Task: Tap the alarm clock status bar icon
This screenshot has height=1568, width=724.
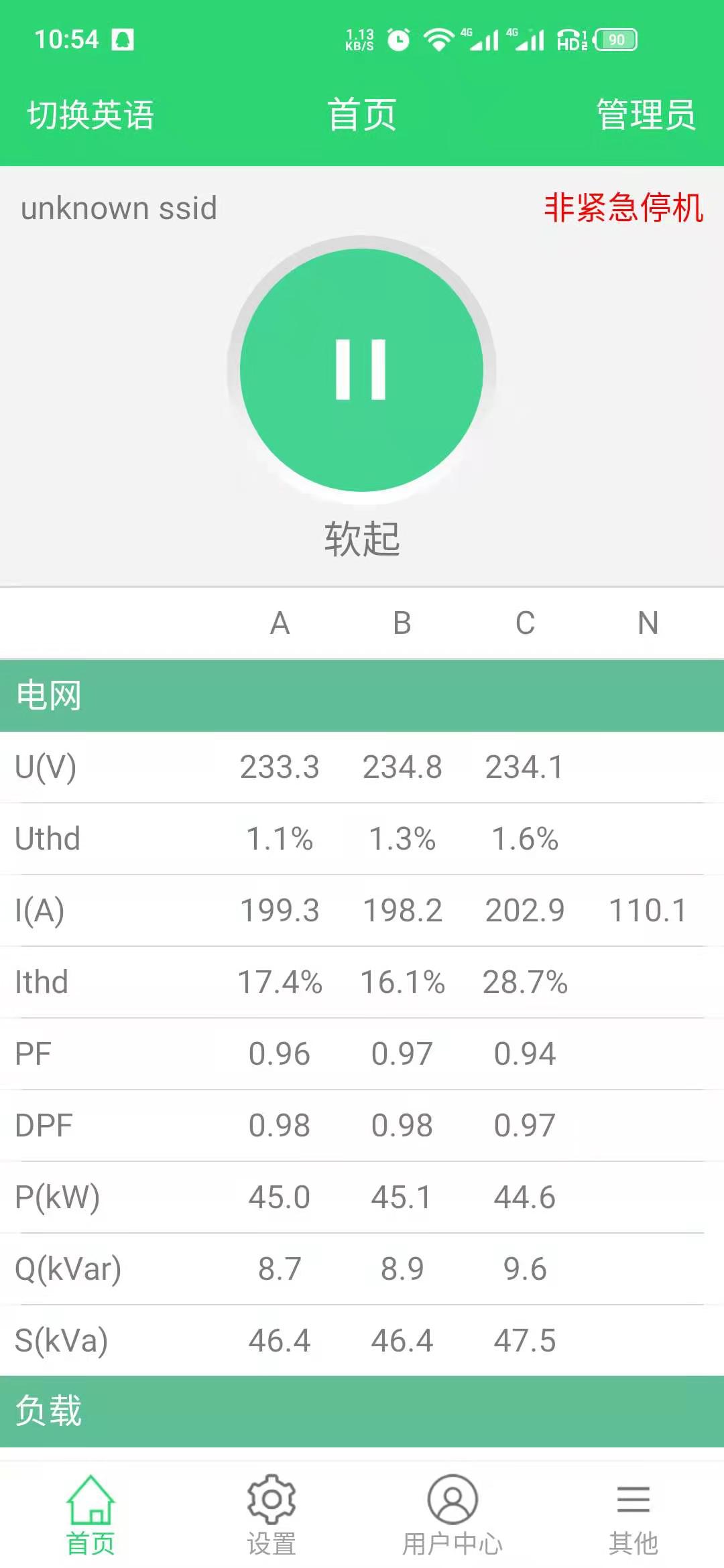Action: [x=398, y=40]
